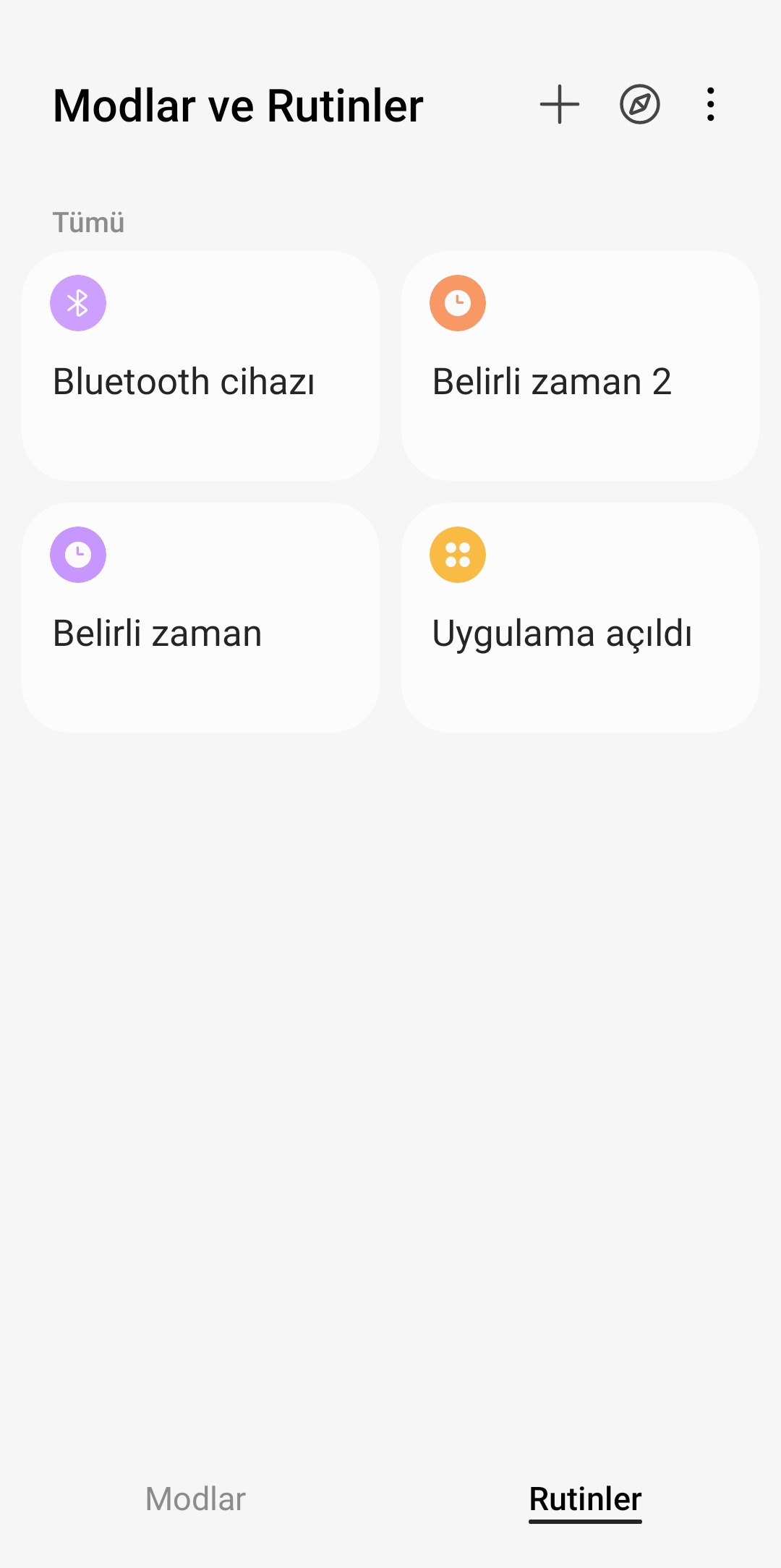Add a new routine with the plus icon

tap(560, 105)
